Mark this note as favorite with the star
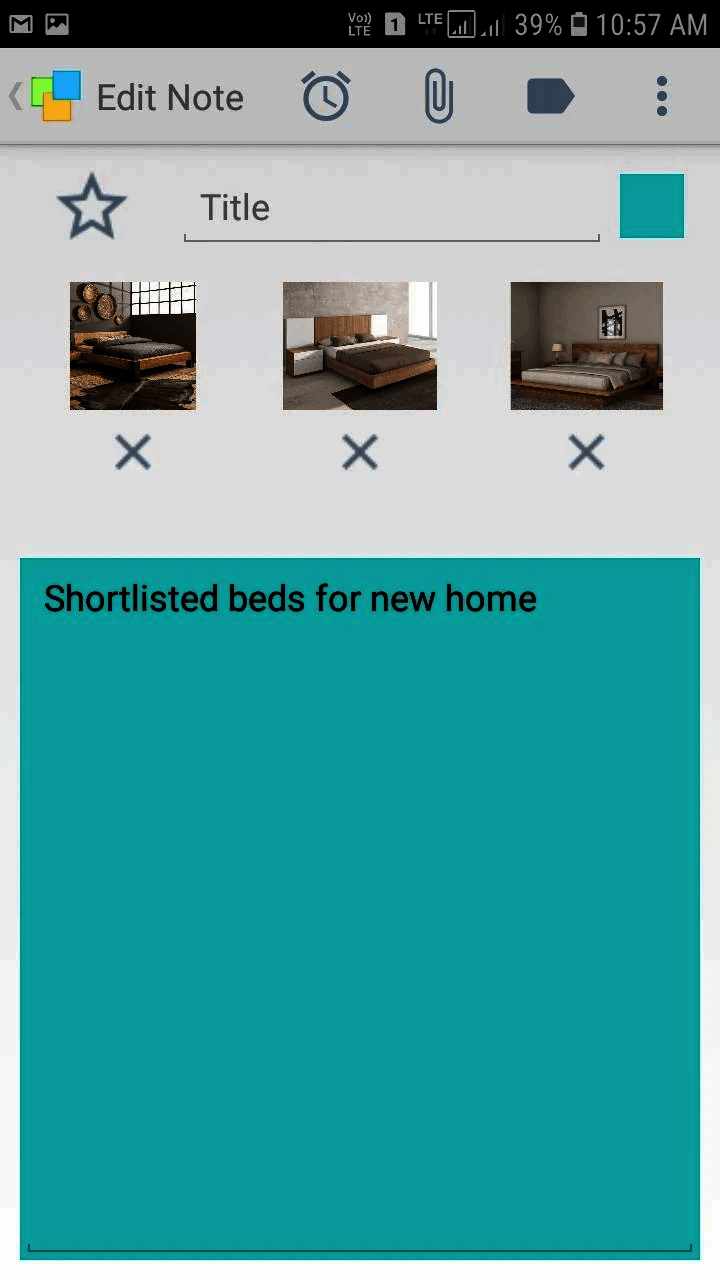The image size is (720, 1280). (x=92, y=207)
